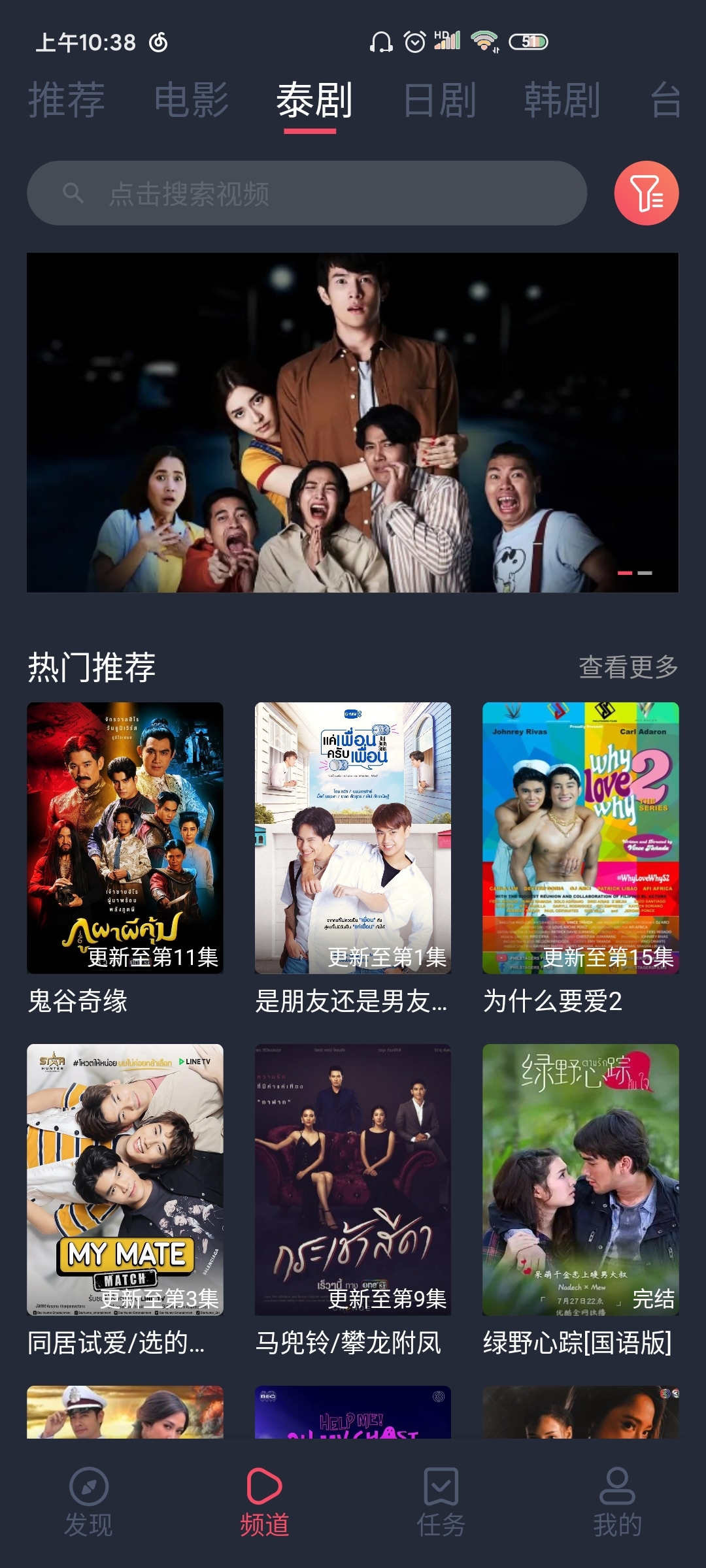This screenshot has height=1568, width=706.
Task: Select the 电影 category tab
Action: [x=193, y=99]
